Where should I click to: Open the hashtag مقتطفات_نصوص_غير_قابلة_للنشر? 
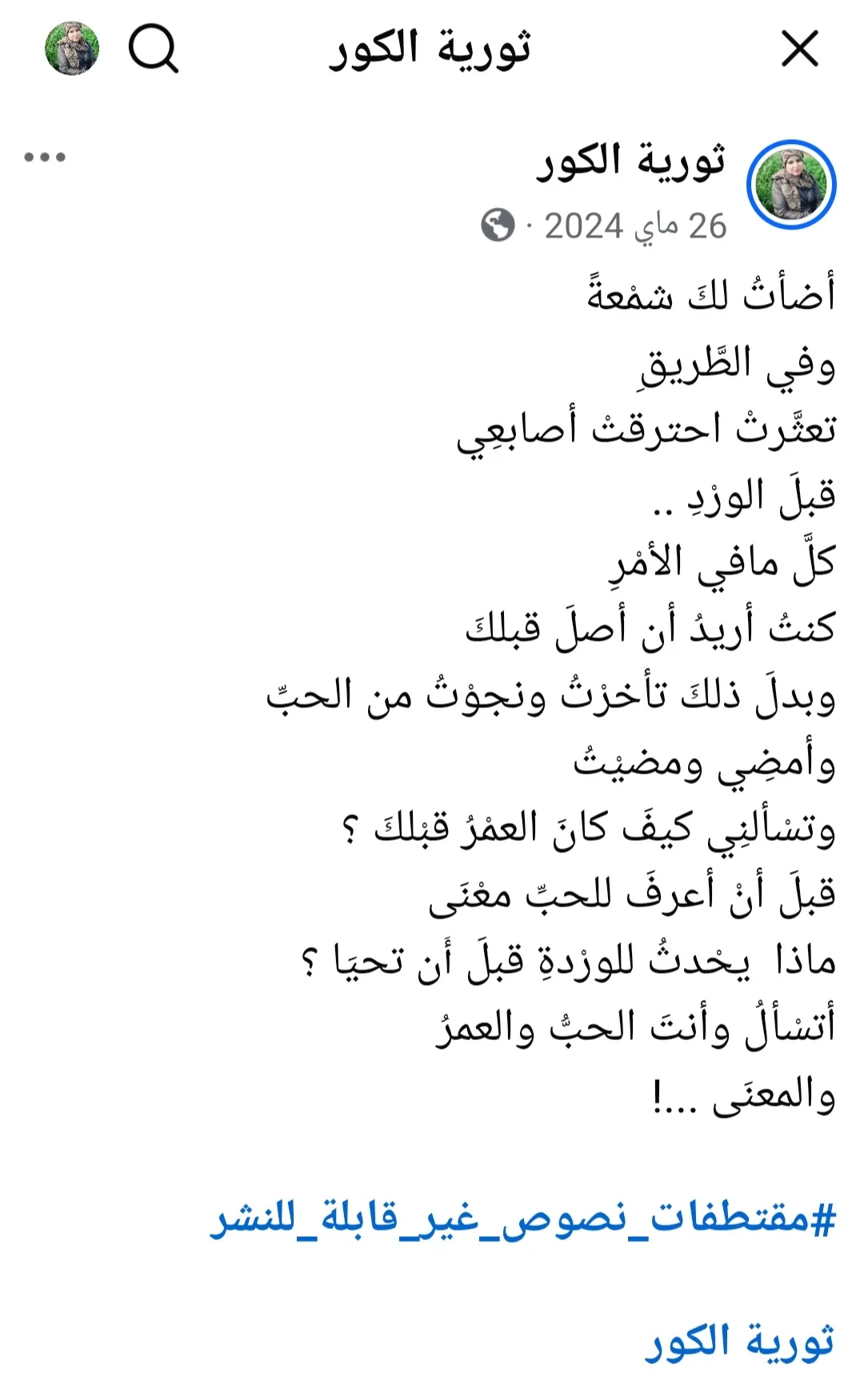coord(523,1219)
